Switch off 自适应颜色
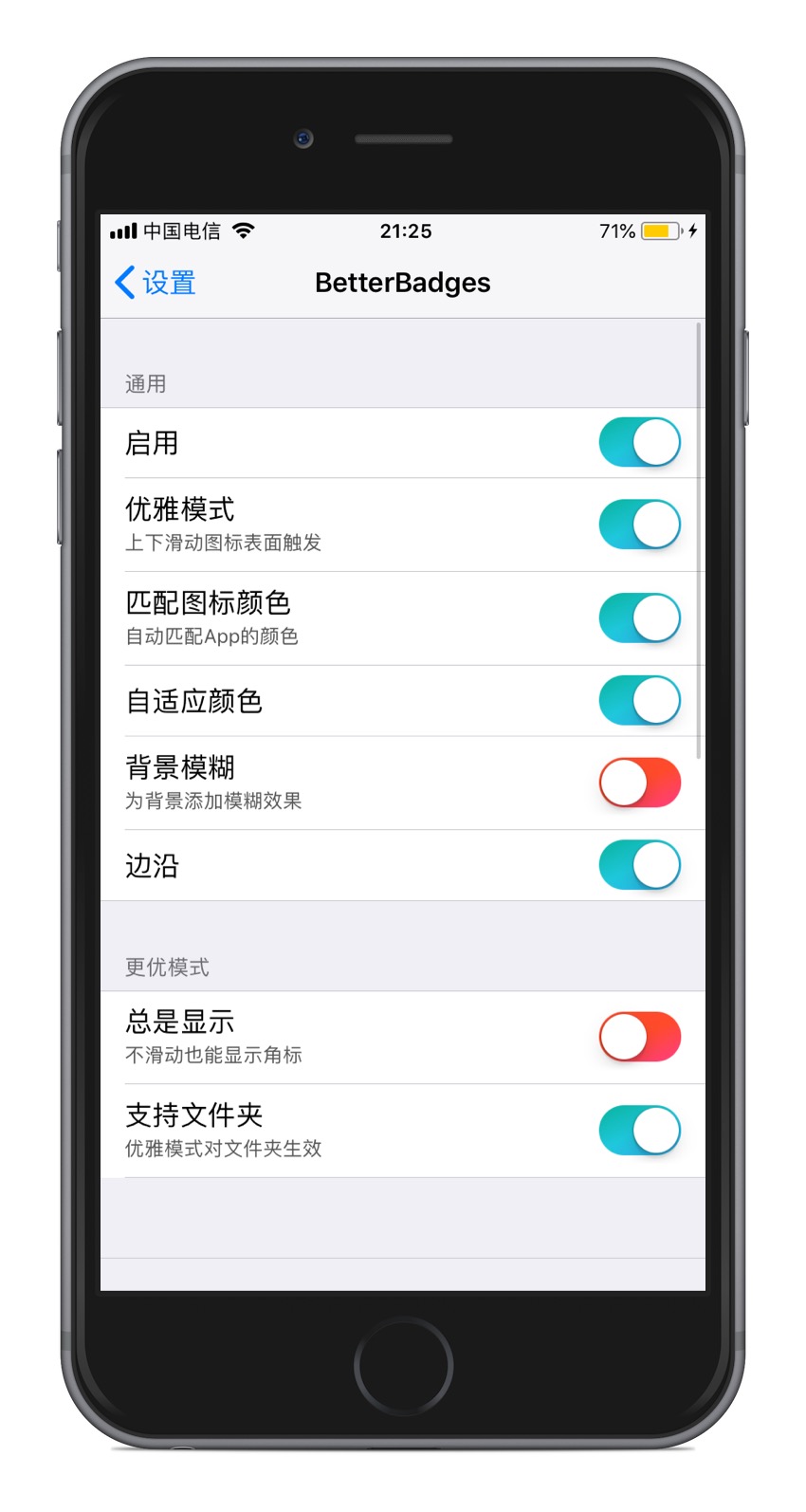Viewport: 806px width, 1512px height. 640,701
